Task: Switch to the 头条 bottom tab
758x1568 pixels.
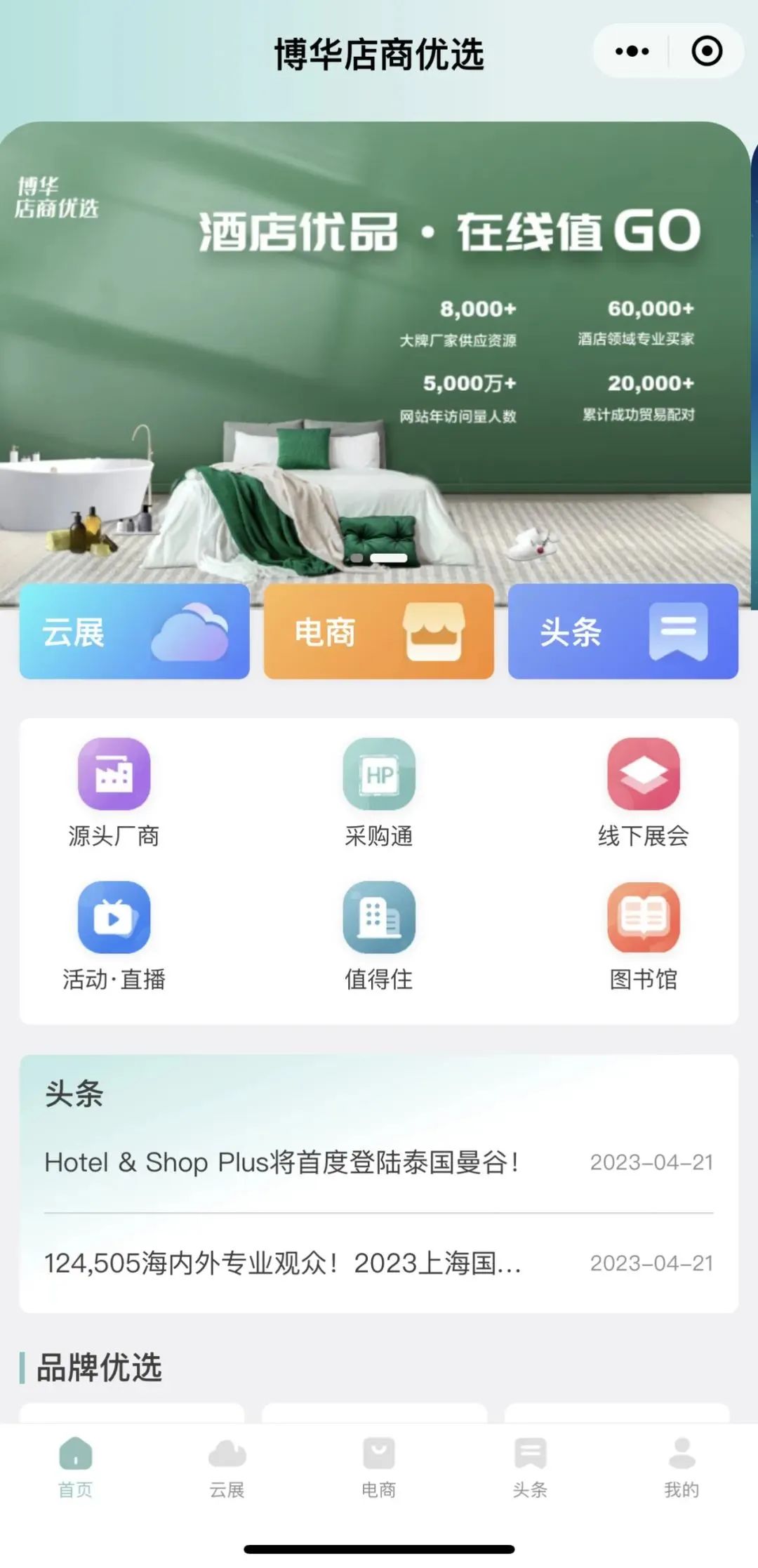Action: coord(531,1467)
